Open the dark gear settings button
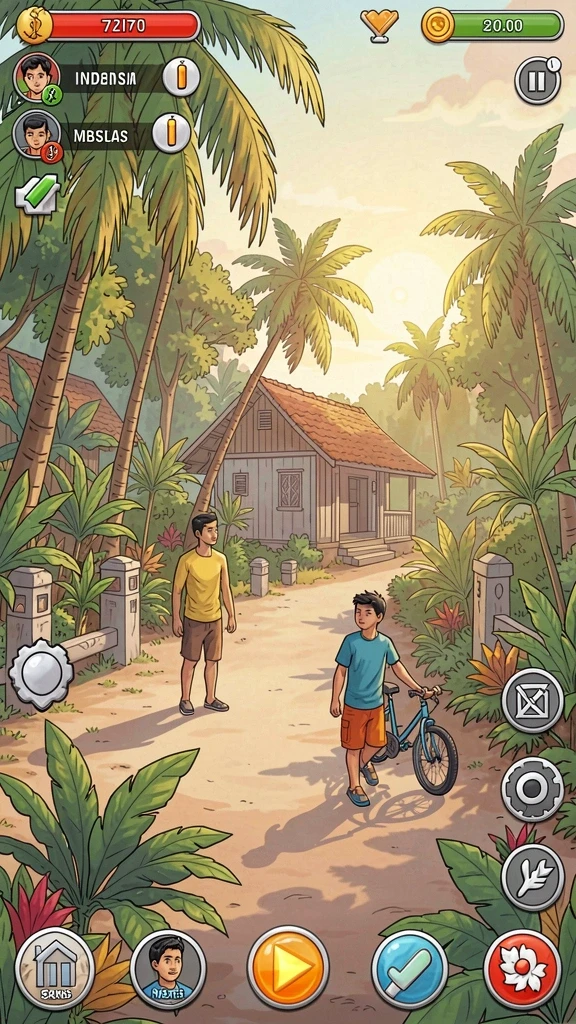This screenshot has width=576, height=1024. [x=532, y=789]
